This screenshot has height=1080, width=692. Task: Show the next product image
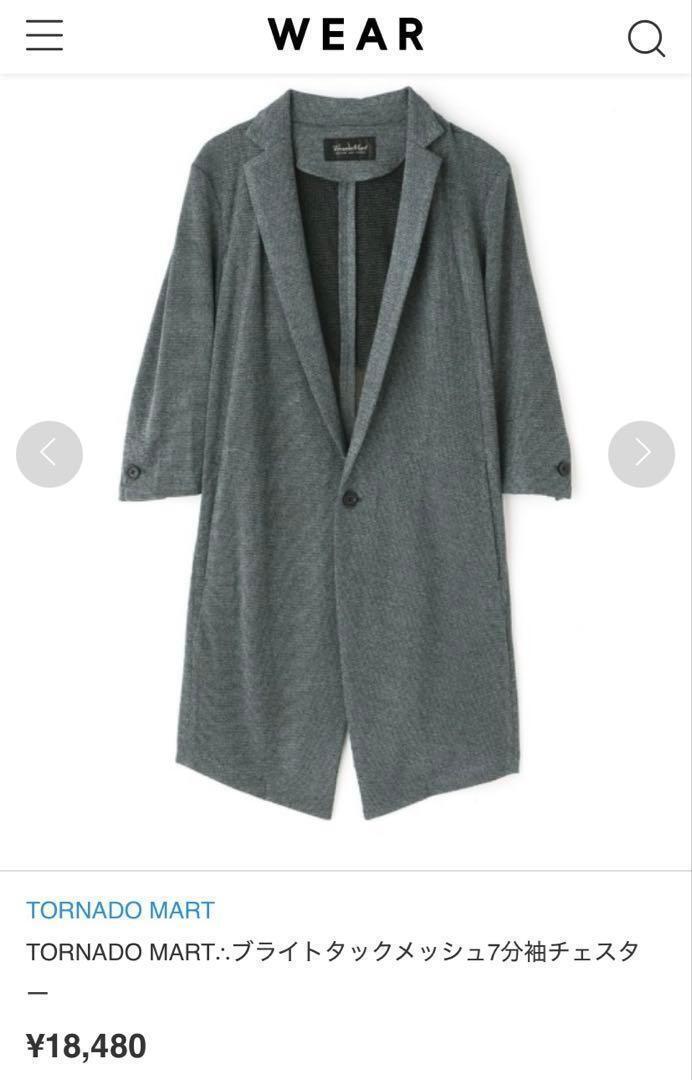pos(641,454)
